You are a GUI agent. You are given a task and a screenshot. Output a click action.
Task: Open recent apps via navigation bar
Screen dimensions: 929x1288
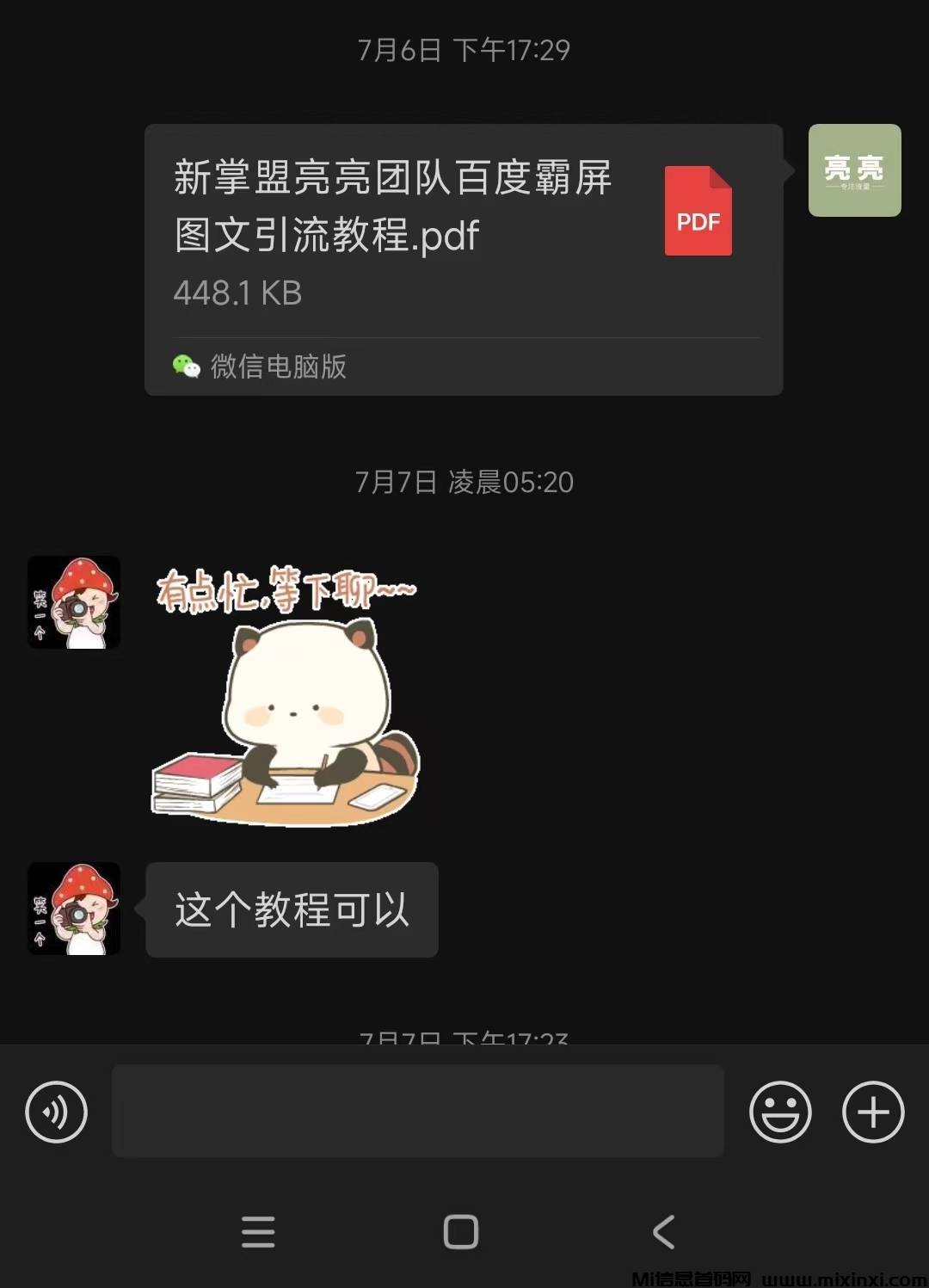click(258, 1232)
